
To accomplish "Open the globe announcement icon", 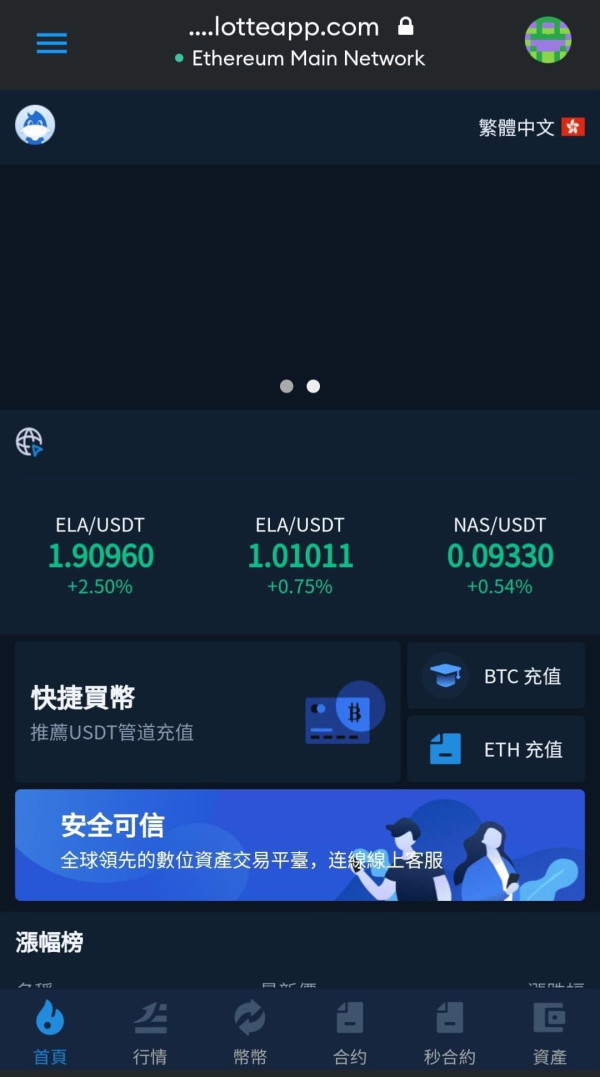I will click(30, 442).
